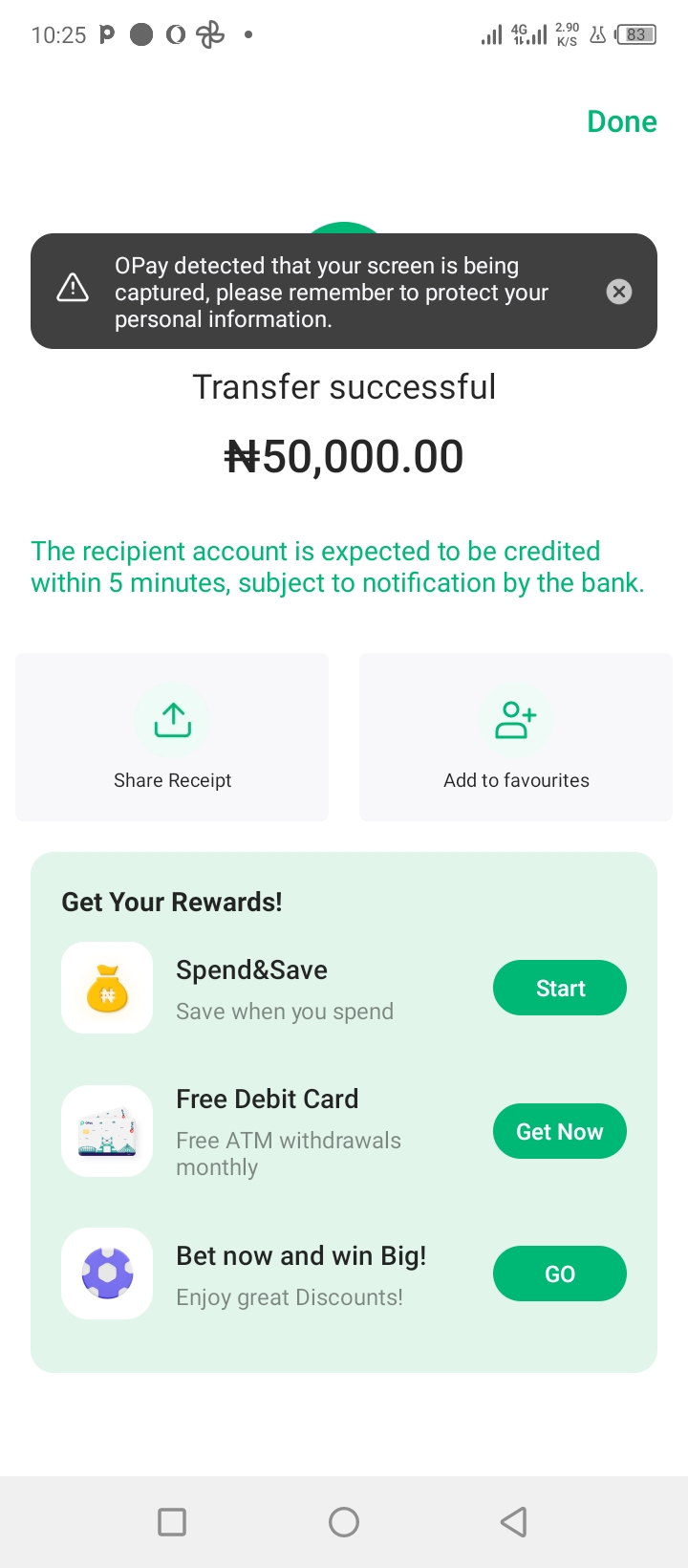
Task: Tap Done to finish the transfer
Action: (622, 121)
